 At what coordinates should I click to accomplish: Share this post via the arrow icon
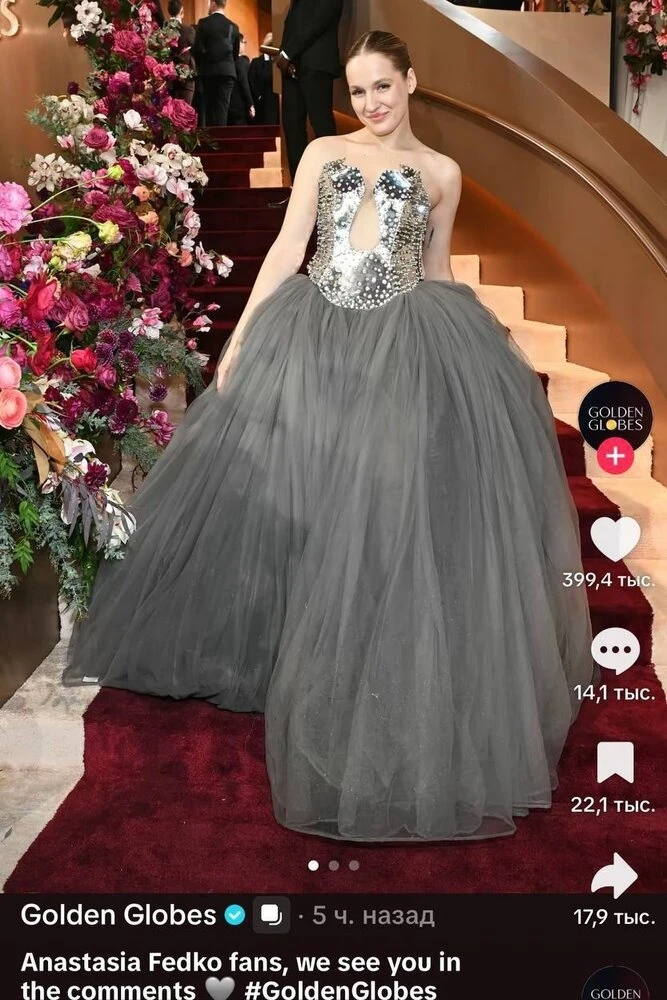click(x=614, y=876)
